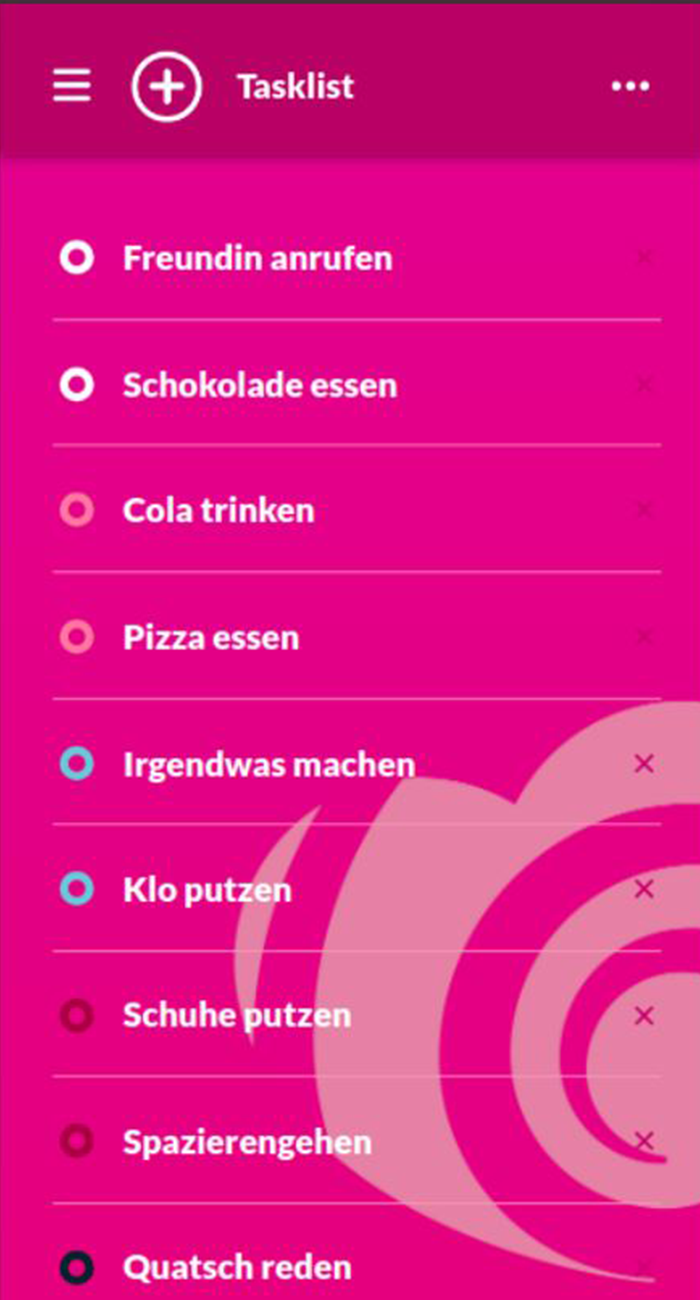
Task: Open the 'Klo putzen' task details
Action: point(207,890)
